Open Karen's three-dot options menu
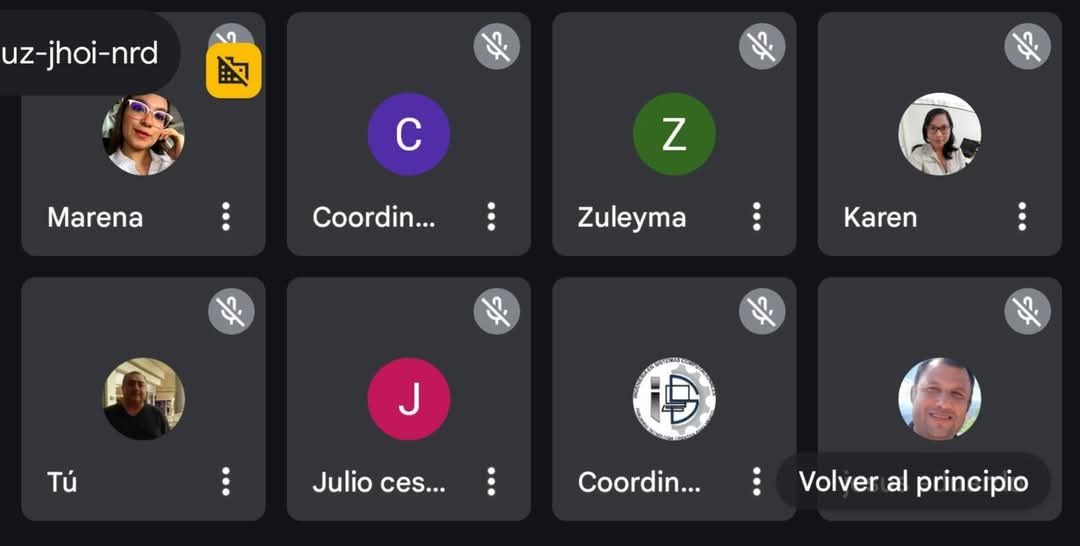The width and height of the screenshot is (1080, 546). click(x=1022, y=216)
